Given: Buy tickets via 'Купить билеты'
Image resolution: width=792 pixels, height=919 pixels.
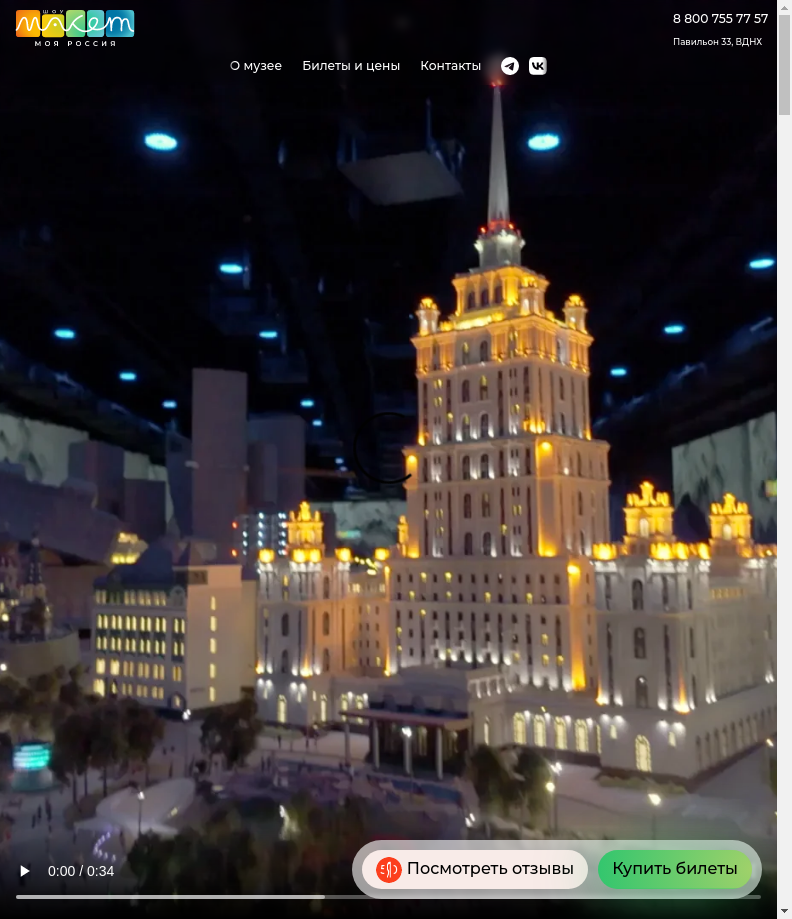Looking at the screenshot, I should click(x=675, y=869).
